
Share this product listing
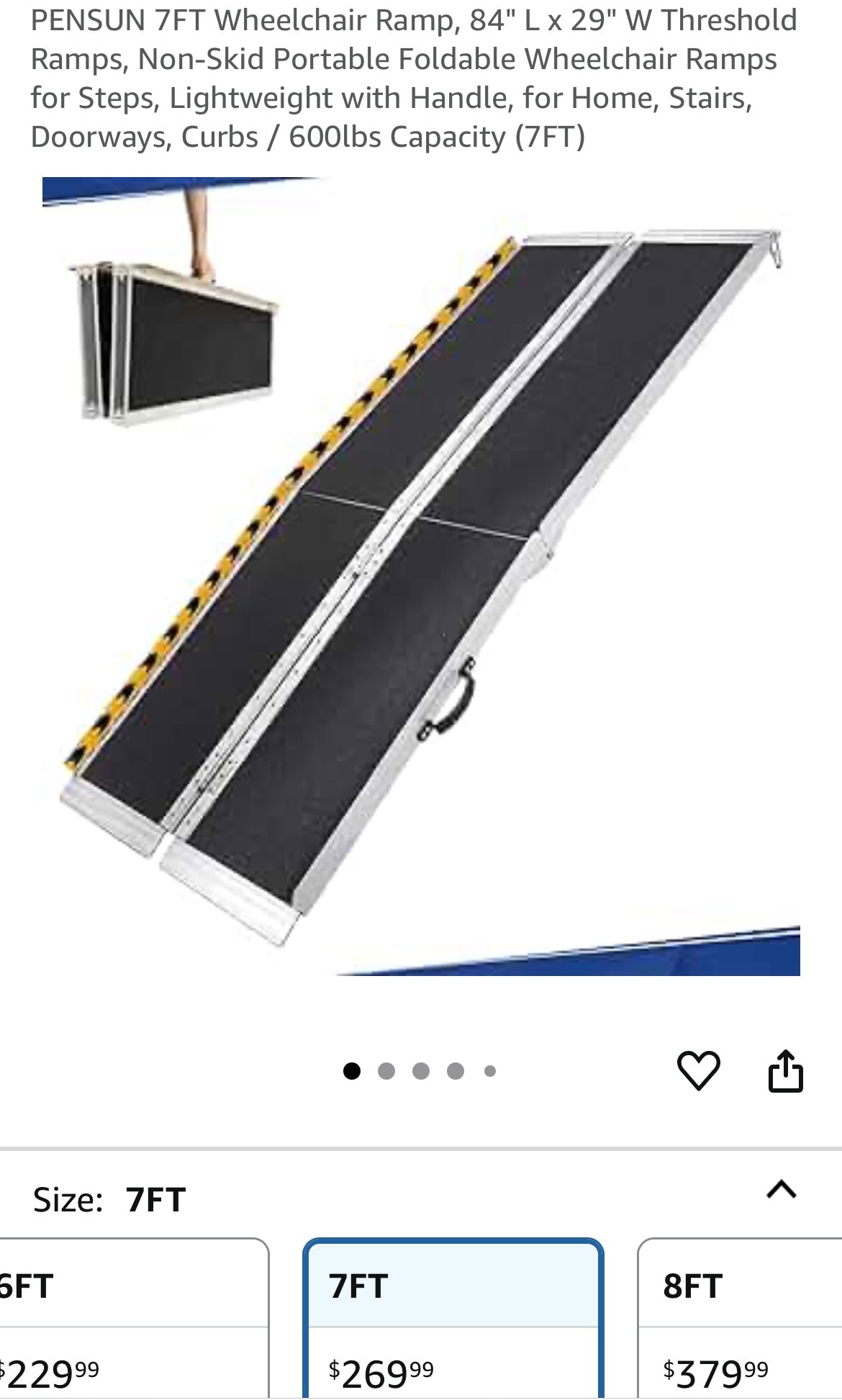point(785,1071)
